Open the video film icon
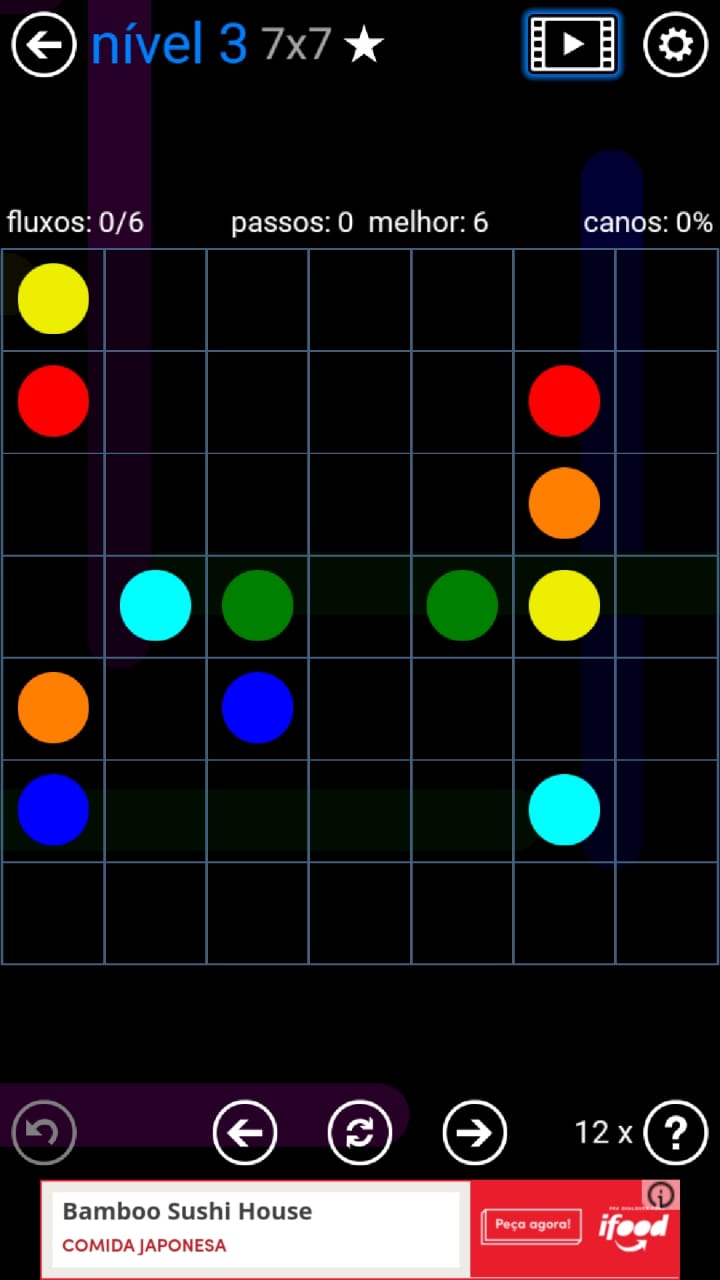This screenshot has height=1280, width=720. click(572, 44)
